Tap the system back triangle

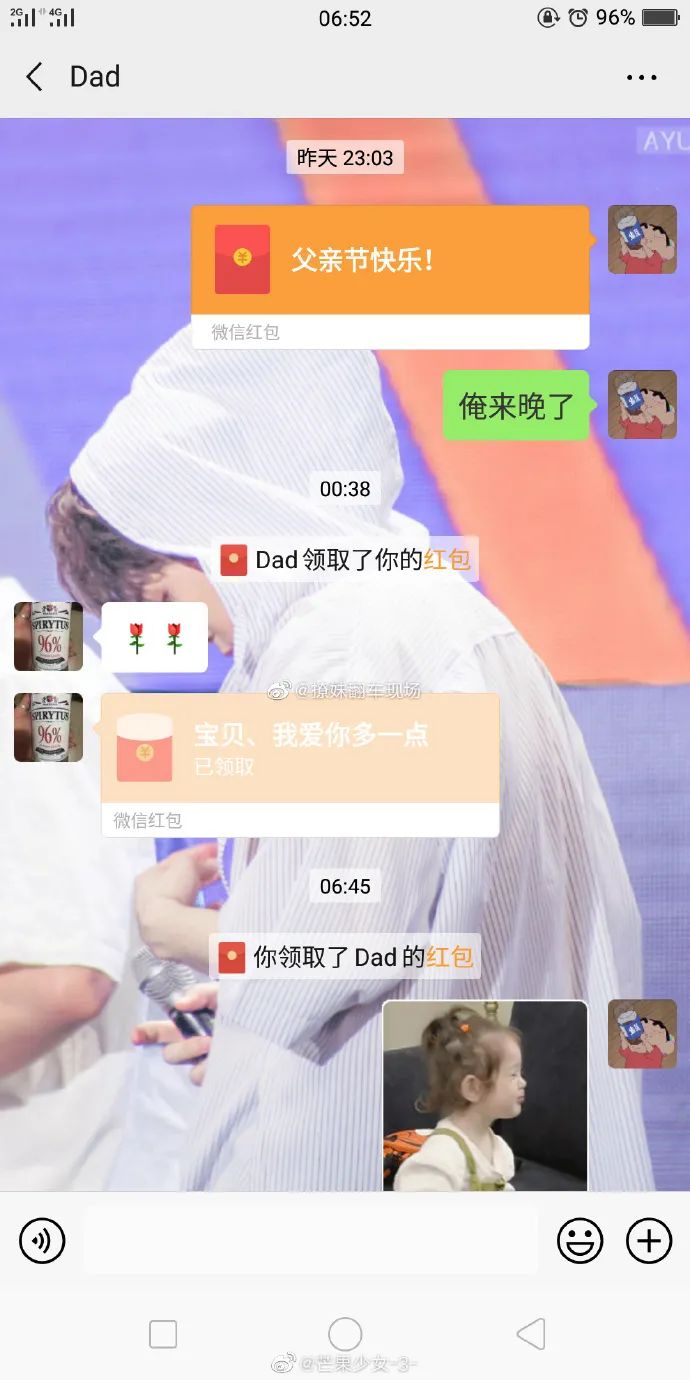pyautogui.click(x=531, y=1333)
